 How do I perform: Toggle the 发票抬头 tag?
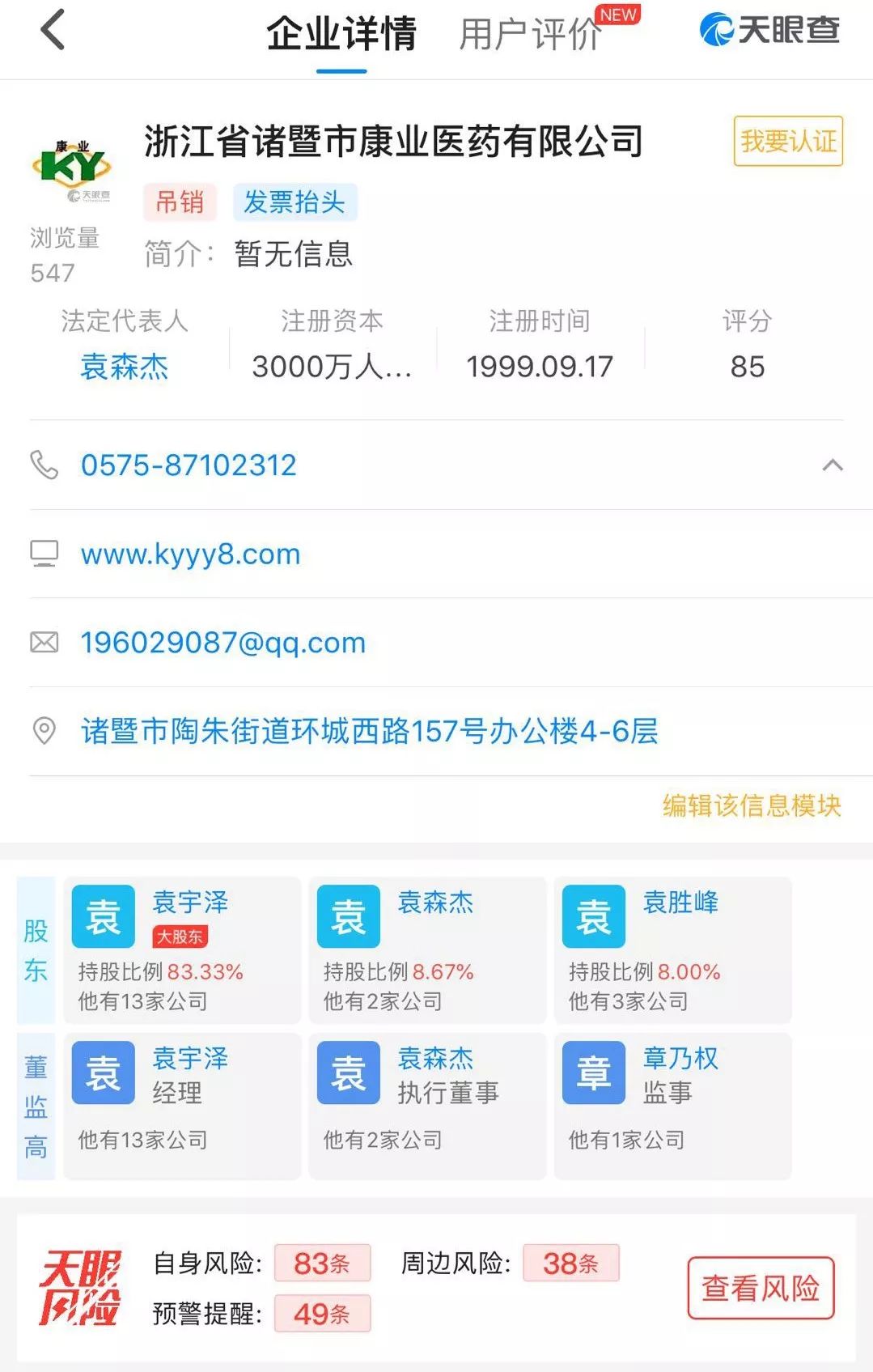point(296,203)
